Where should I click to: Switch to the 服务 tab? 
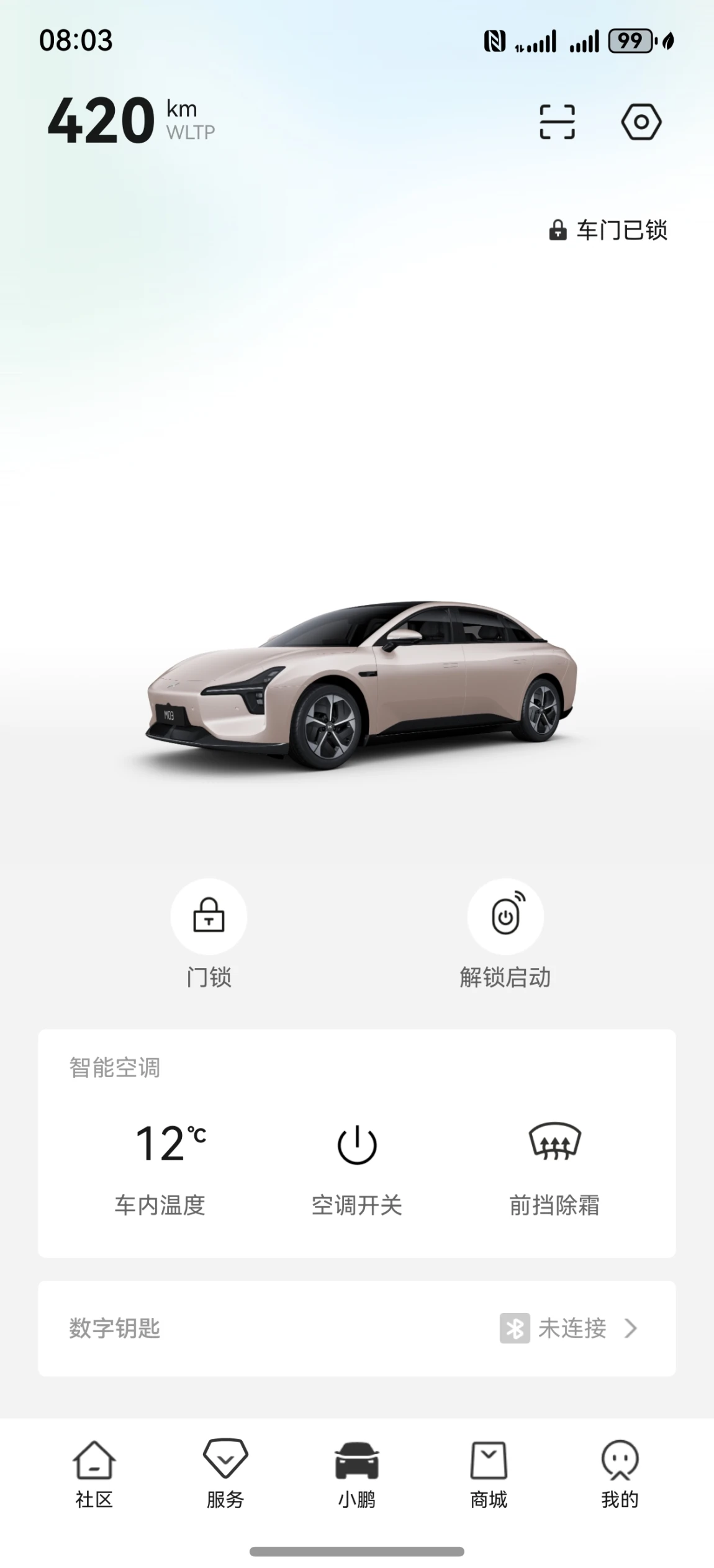tap(225, 1473)
